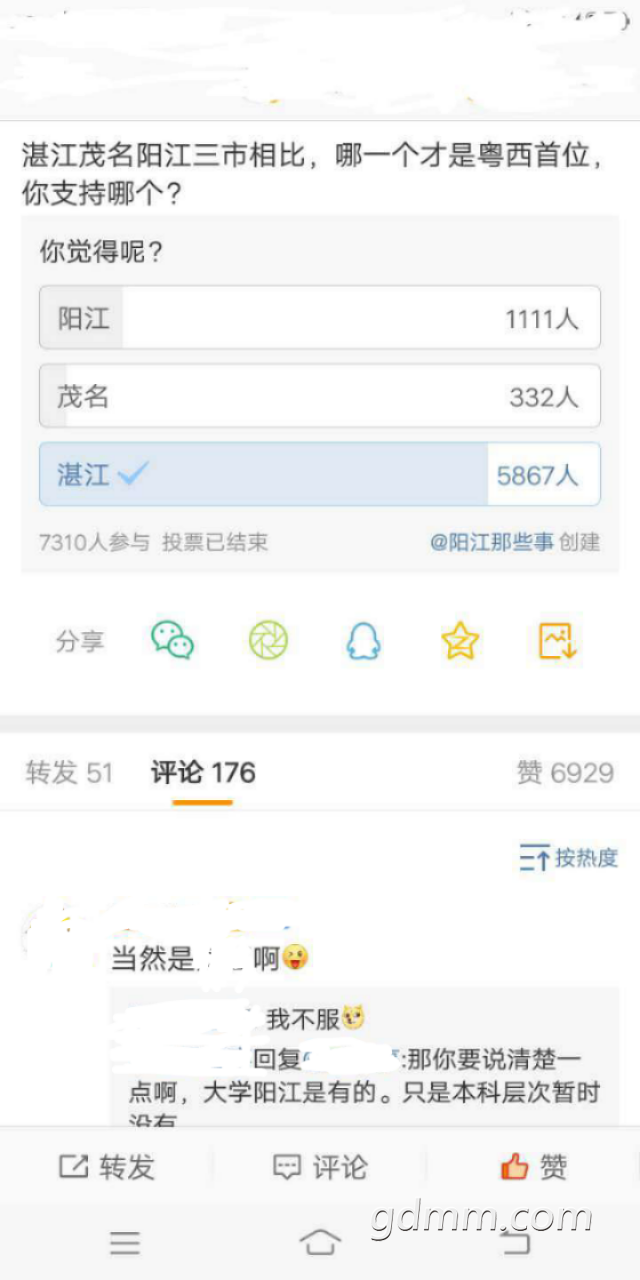The height and width of the screenshot is (1280, 640).
Task: Like the post with the bottom 赞 button
Action: point(533,1166)
